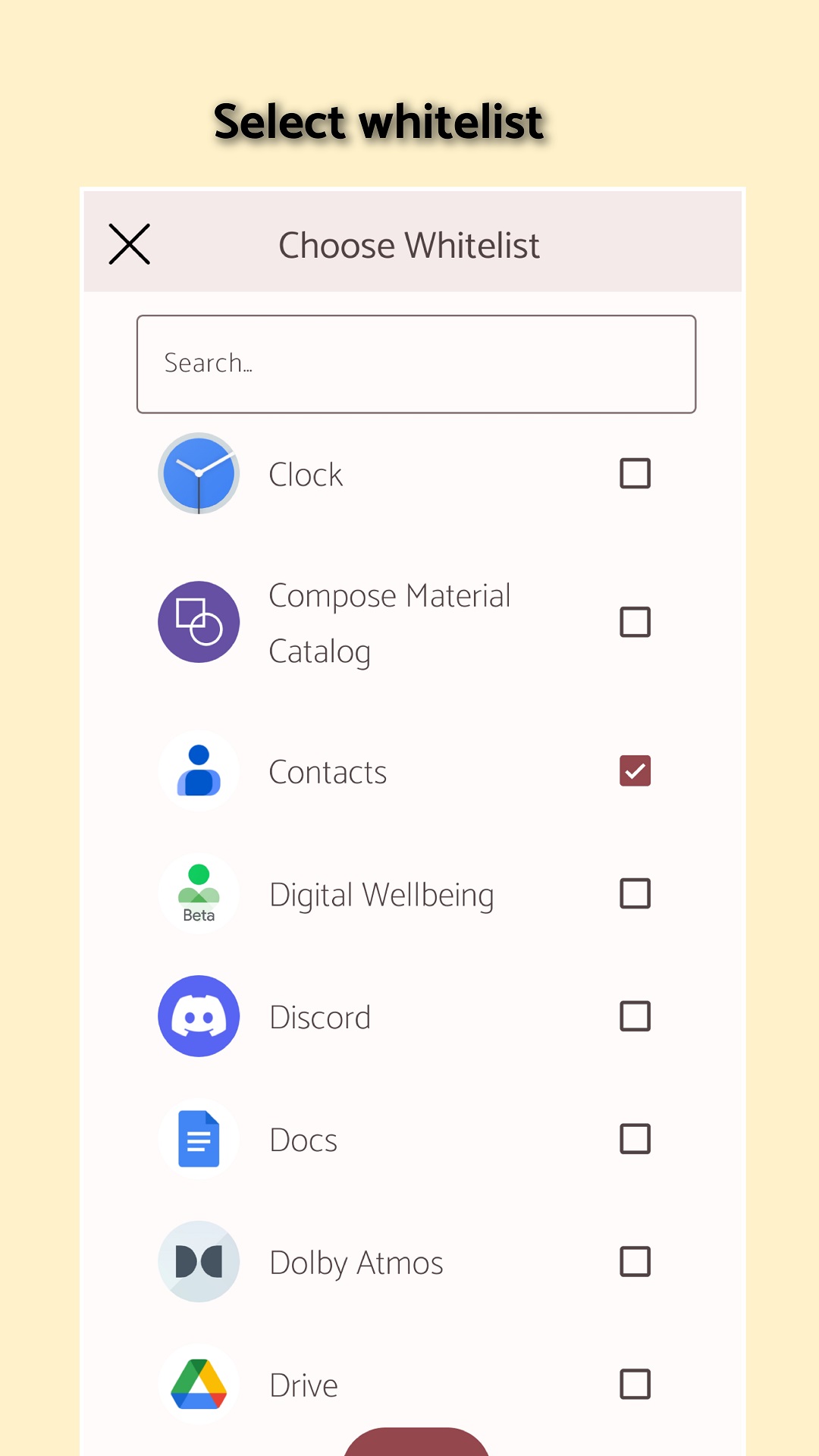The height and width of the screenshot is (1456, 819).
Task: Click the Discord app icon
Action: pos(199,1016)
